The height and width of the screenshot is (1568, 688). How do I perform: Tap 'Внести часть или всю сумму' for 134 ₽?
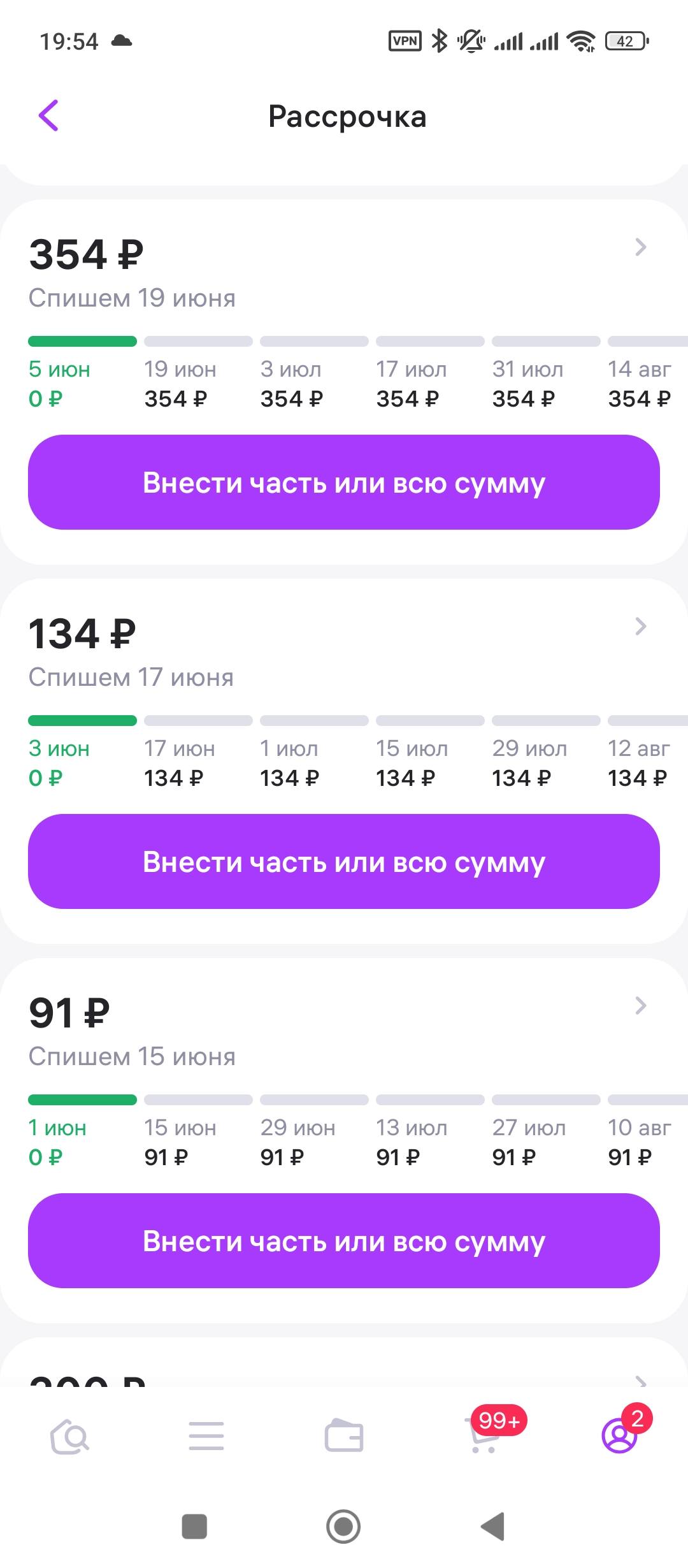point(344,861)
